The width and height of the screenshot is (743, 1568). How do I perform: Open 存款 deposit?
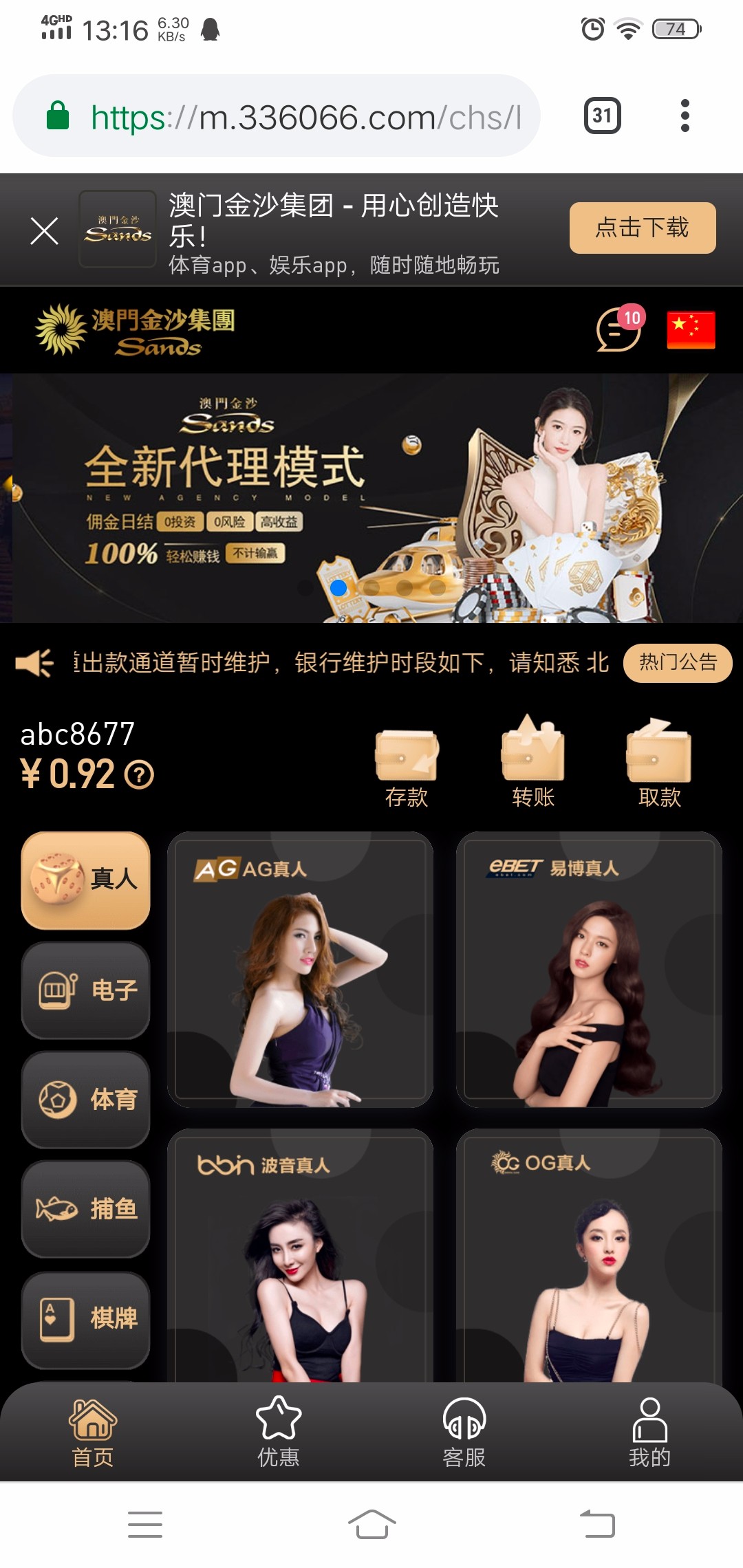click(x=407, y=761)
